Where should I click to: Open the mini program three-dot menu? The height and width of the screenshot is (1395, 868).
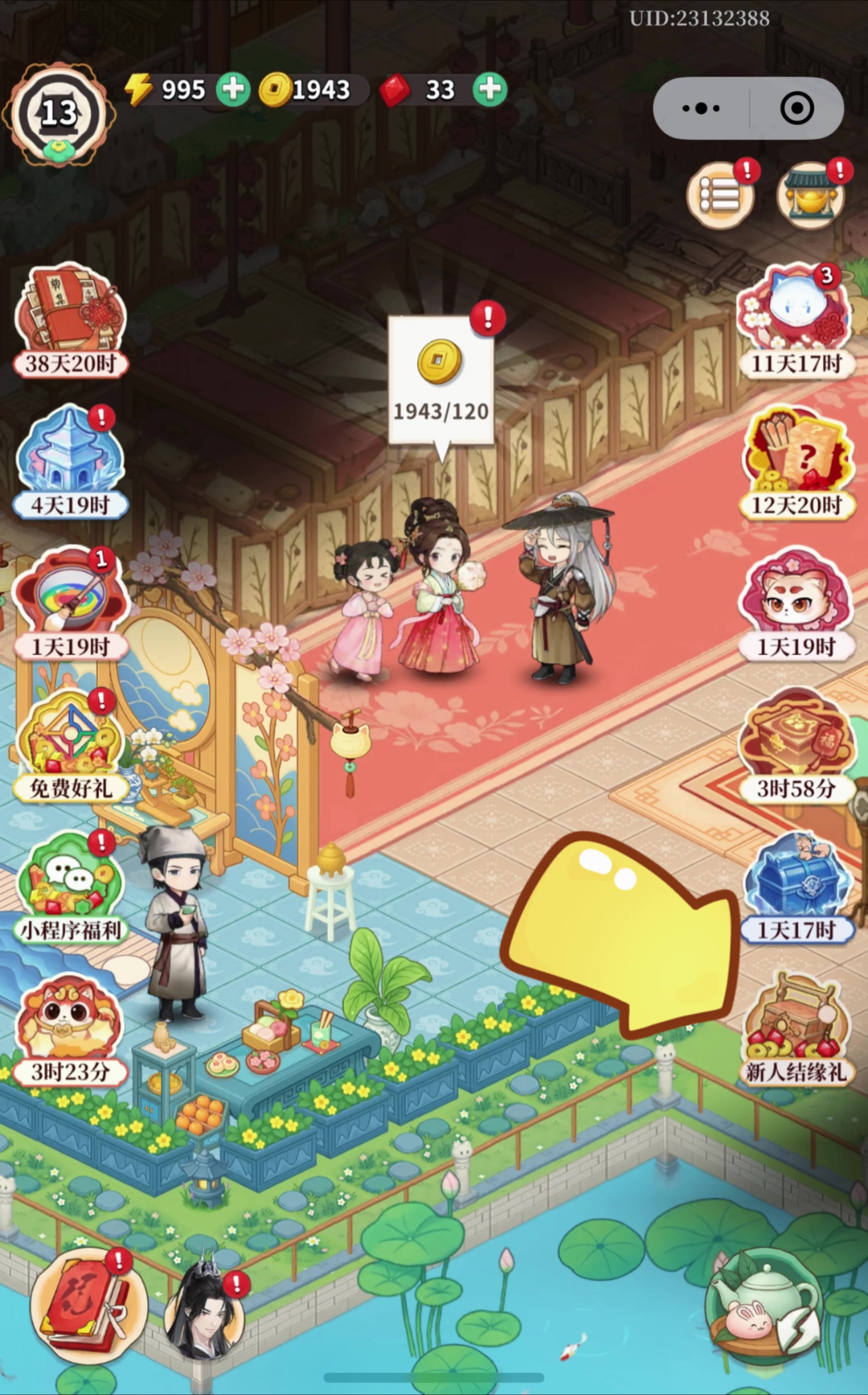coord(700,108)
